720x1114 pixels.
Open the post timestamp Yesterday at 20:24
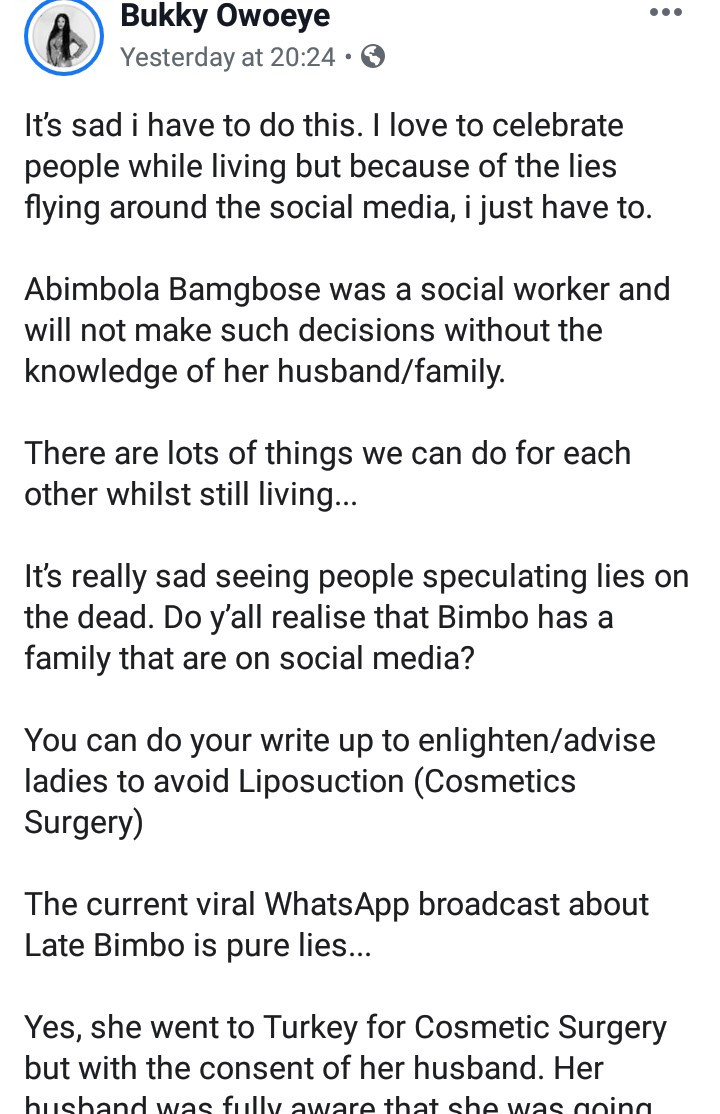(227, 57)
